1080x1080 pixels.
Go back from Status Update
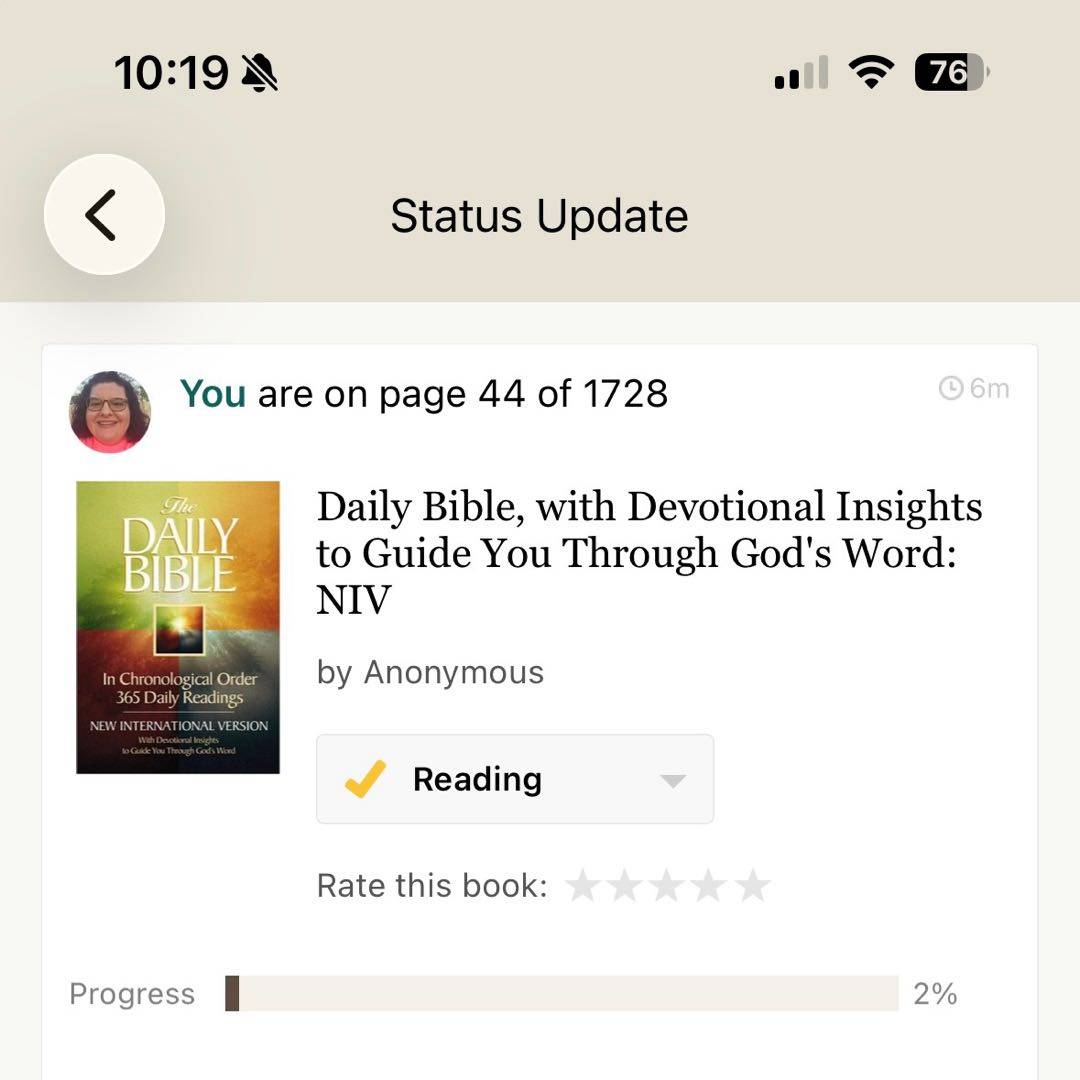pyautogui.click(x=104, y=215)
